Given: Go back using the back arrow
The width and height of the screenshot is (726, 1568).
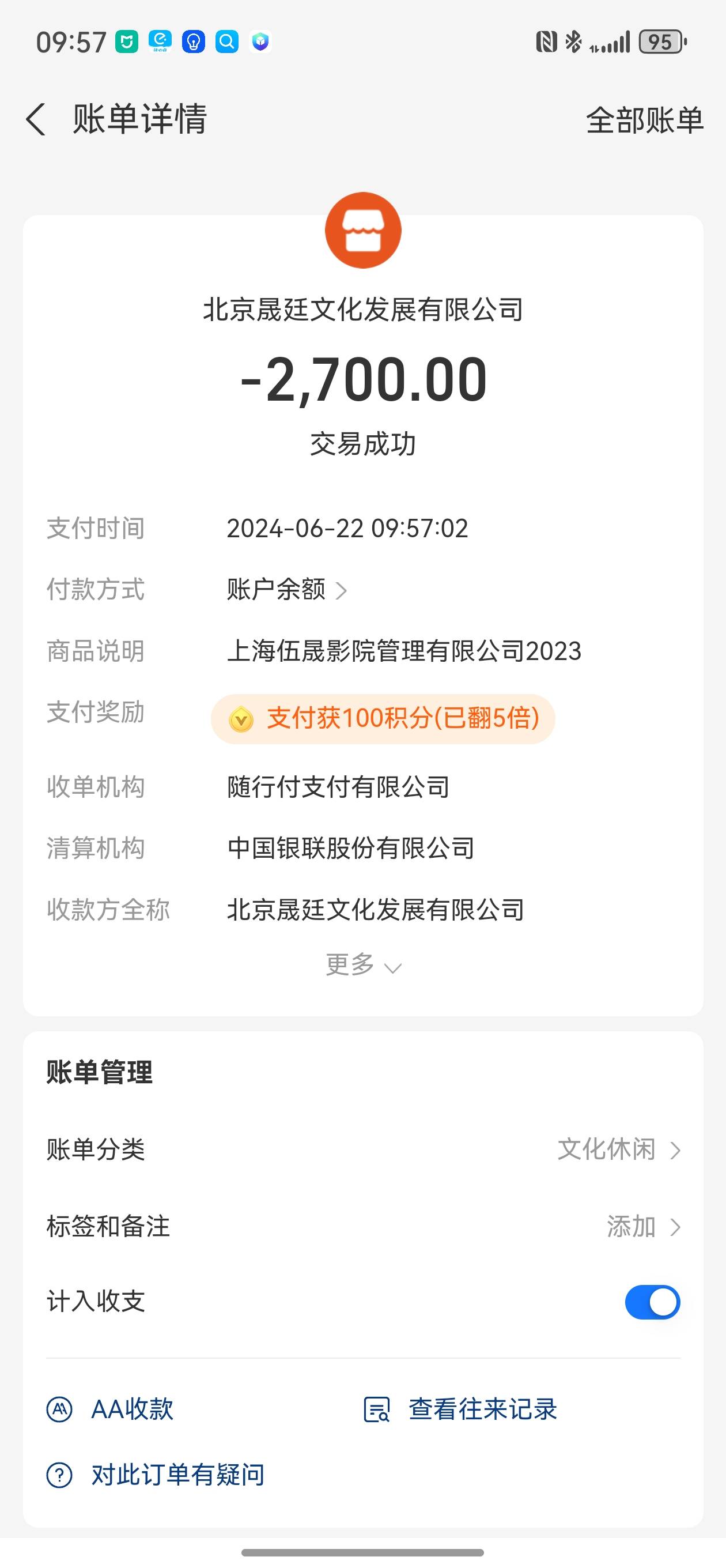Looking at the screenshot, I should coord(36,119).
